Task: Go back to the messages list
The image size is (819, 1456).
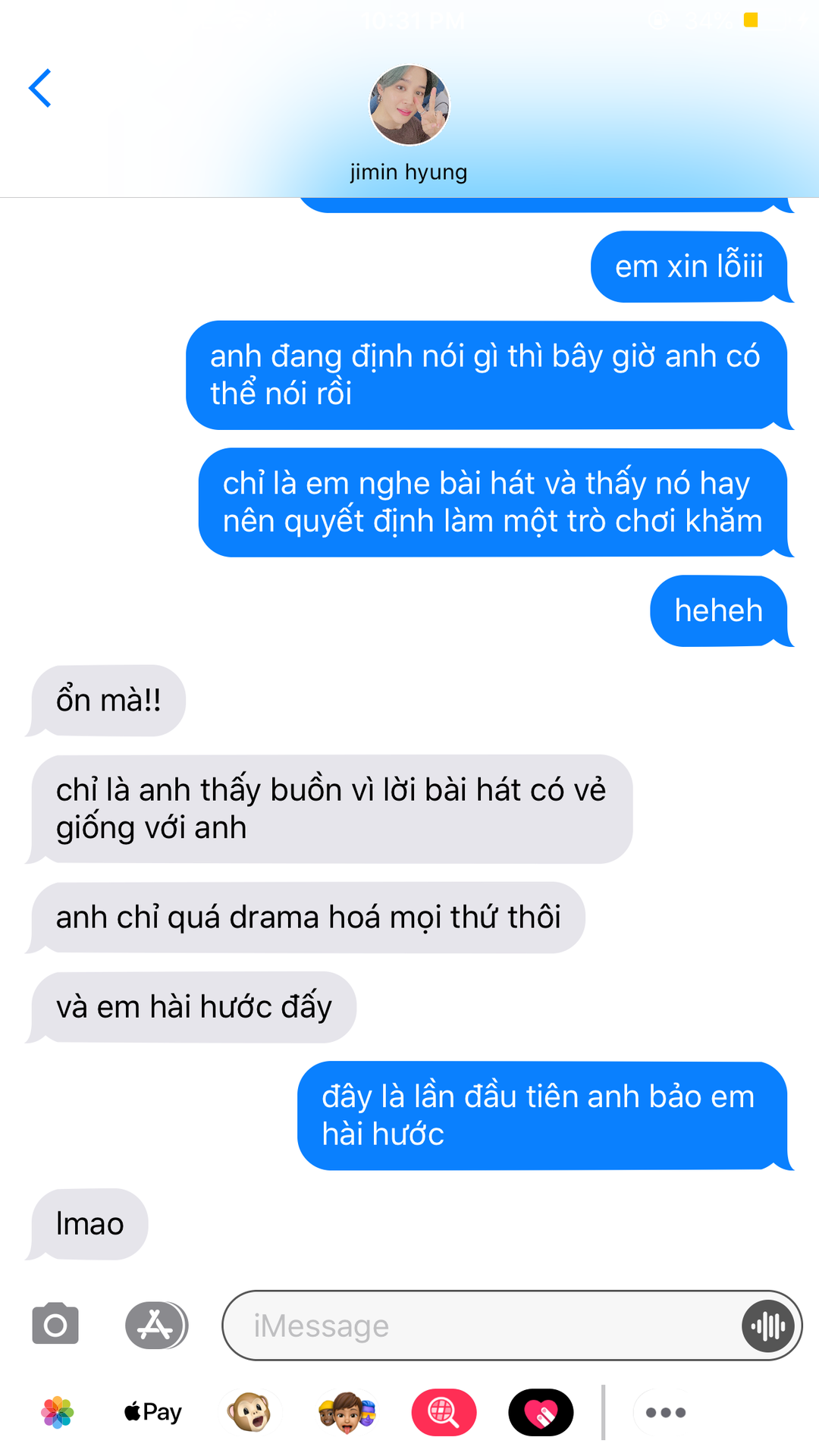Action: [x=40, y=89]
